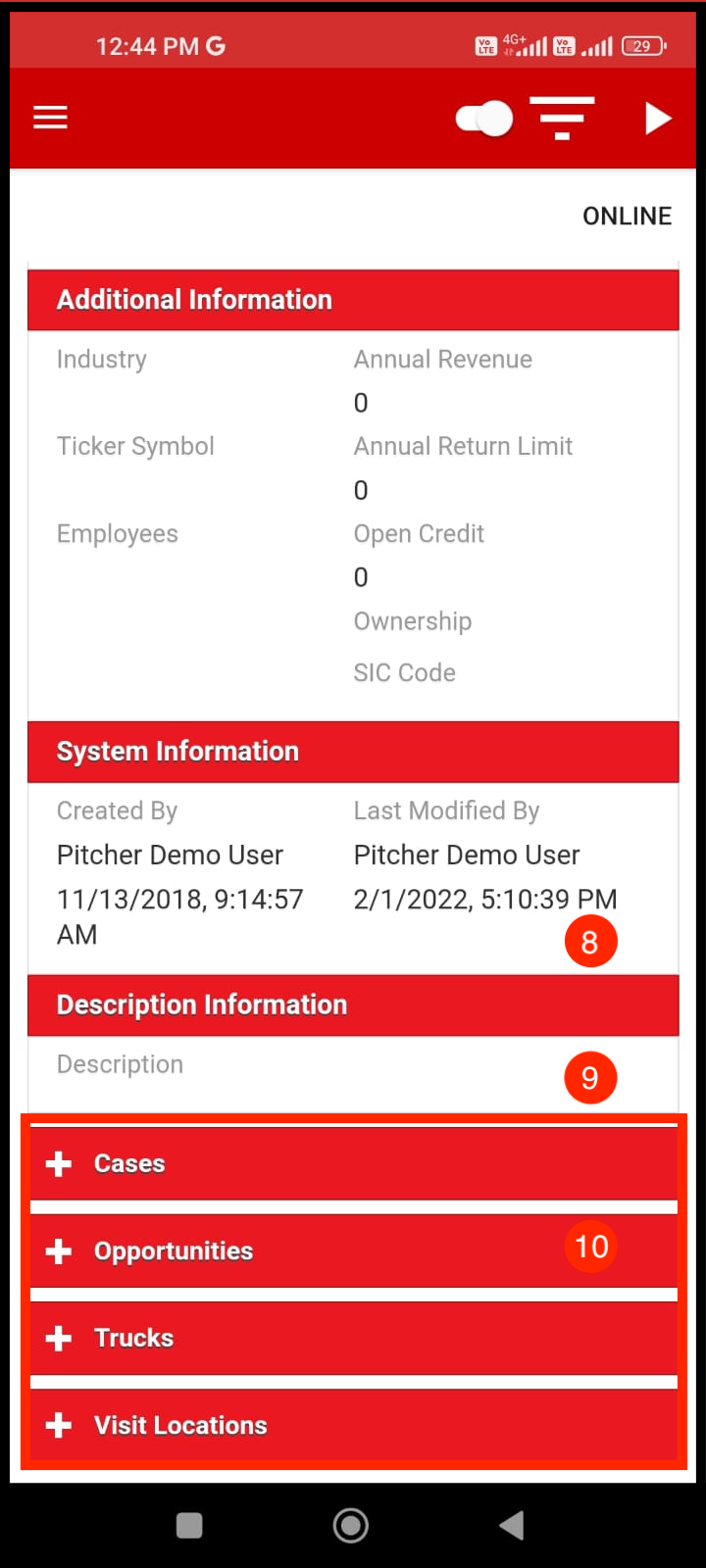This screenshot has width=706, height=1568.
Task: Tap the play arrow icon
Action: (x=658, y=119)
